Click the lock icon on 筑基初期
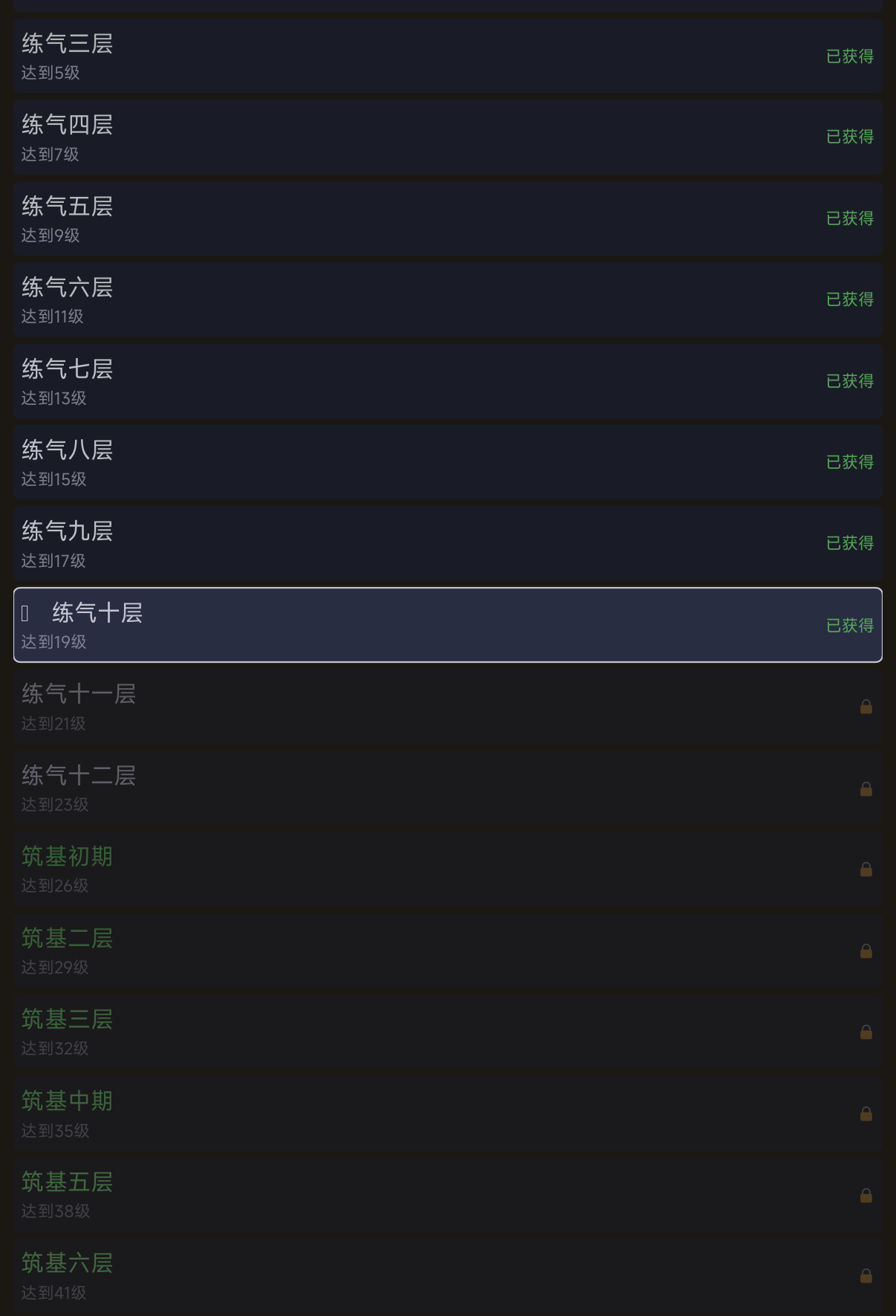 coord(866,871)
